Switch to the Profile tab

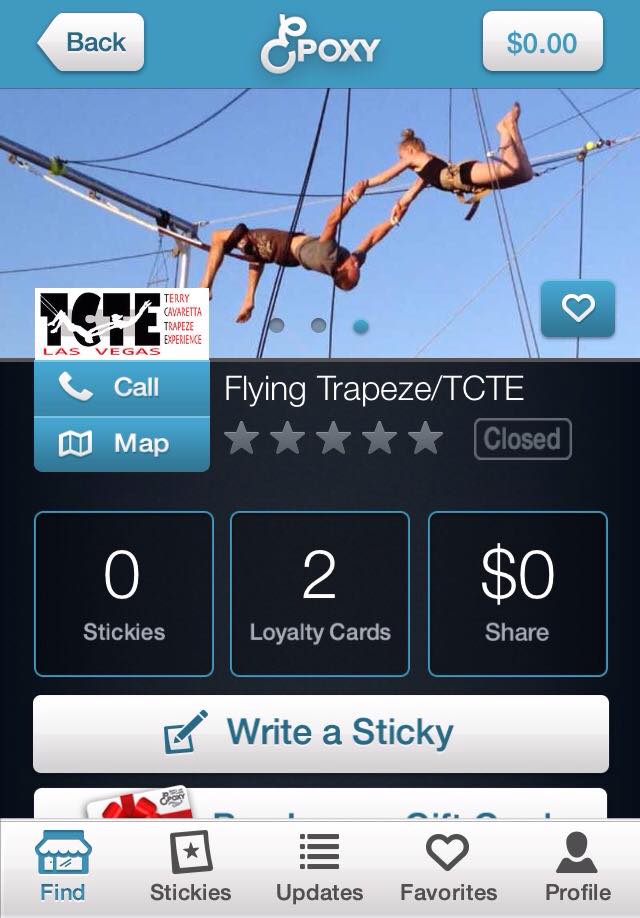click(577, 868)
